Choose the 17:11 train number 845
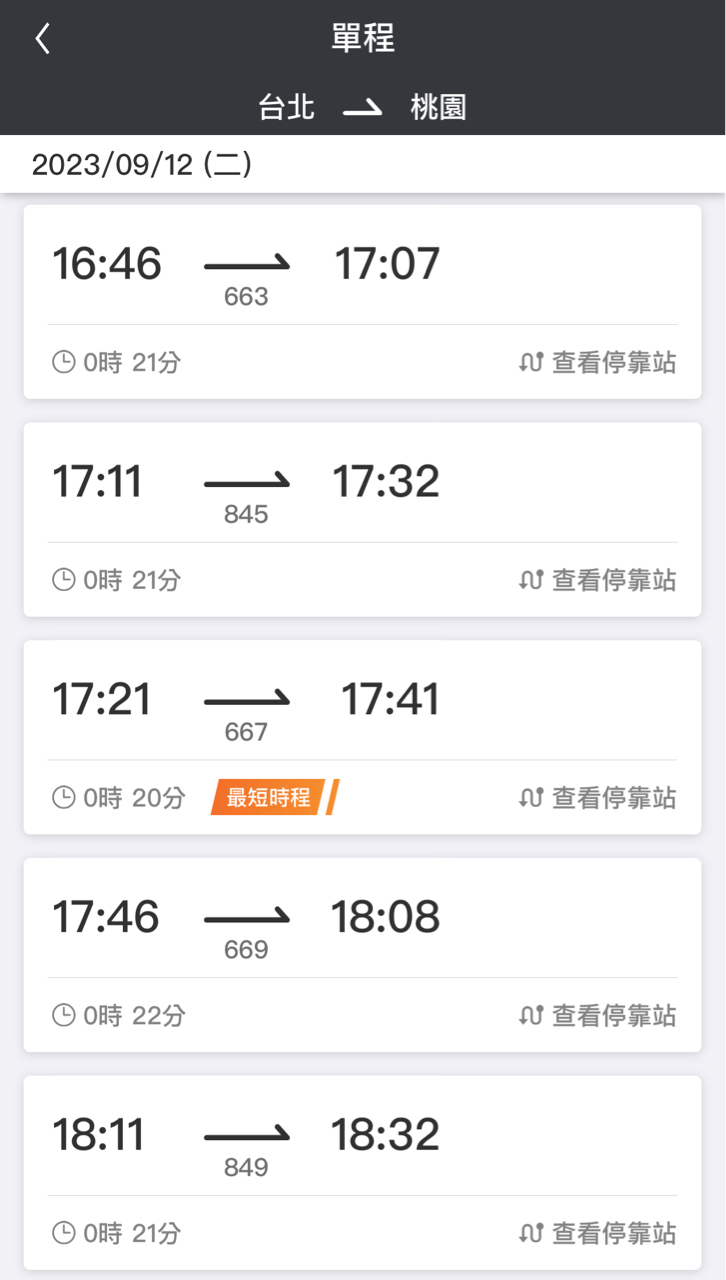The height and width of the screenshot is (1280, 726). (246, 484)
